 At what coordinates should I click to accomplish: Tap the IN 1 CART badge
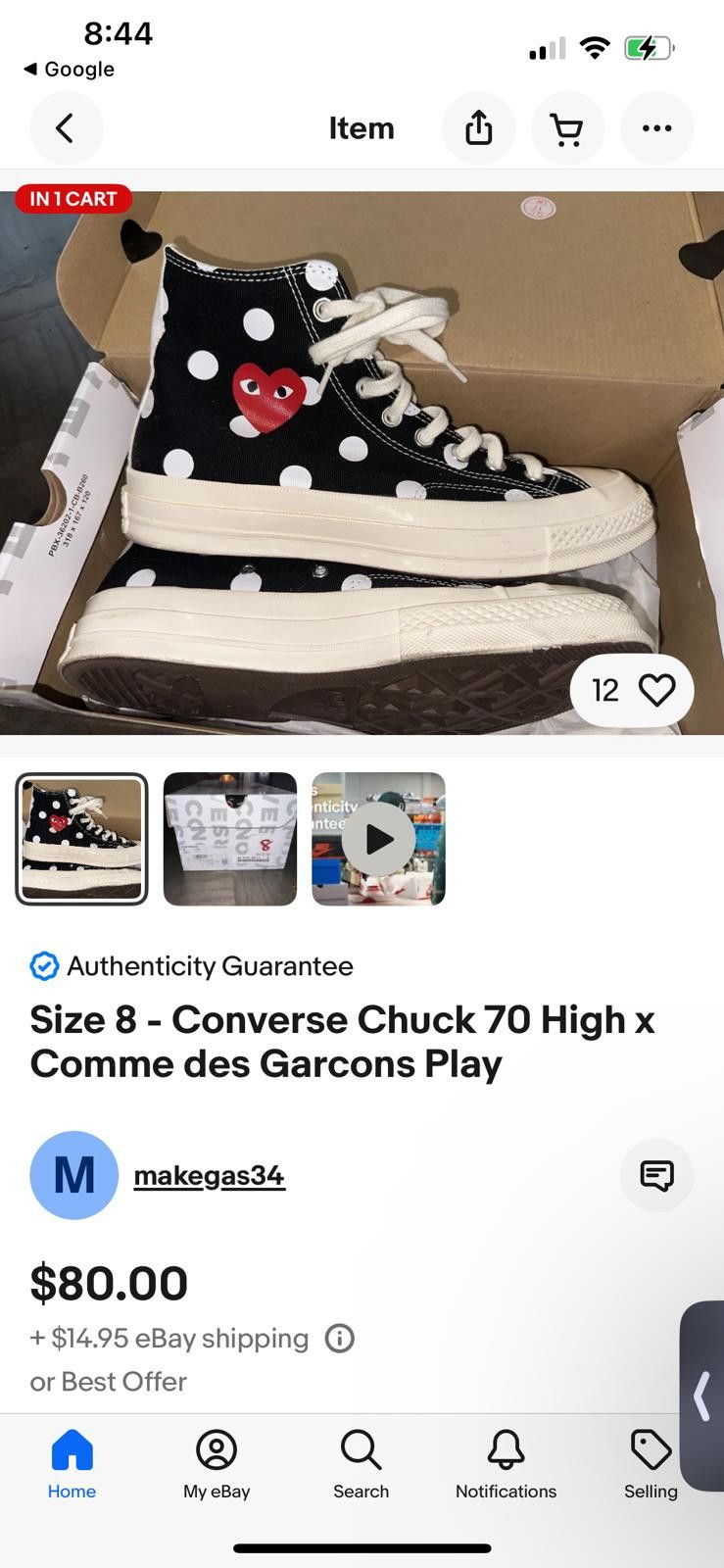[73, 199]
